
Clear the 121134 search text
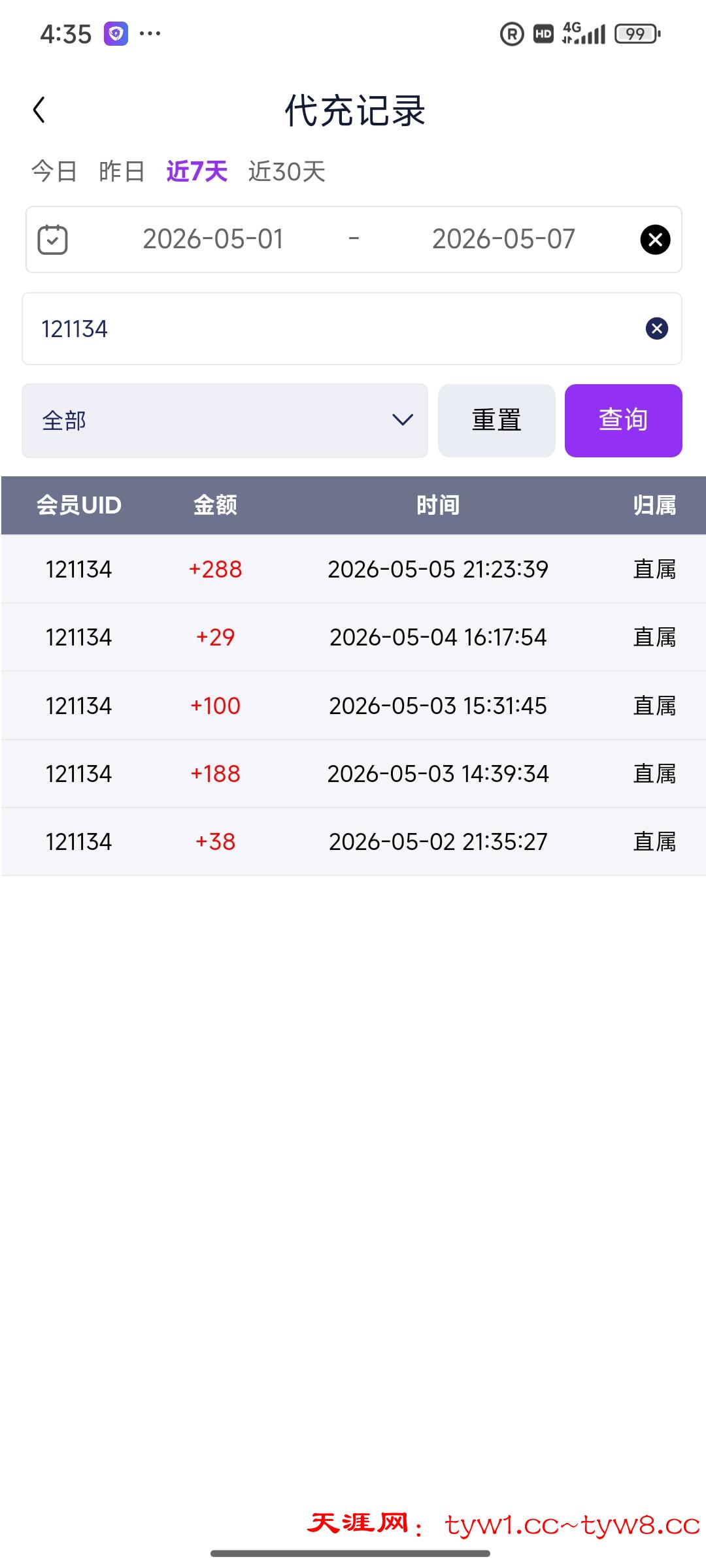[657, 329]
